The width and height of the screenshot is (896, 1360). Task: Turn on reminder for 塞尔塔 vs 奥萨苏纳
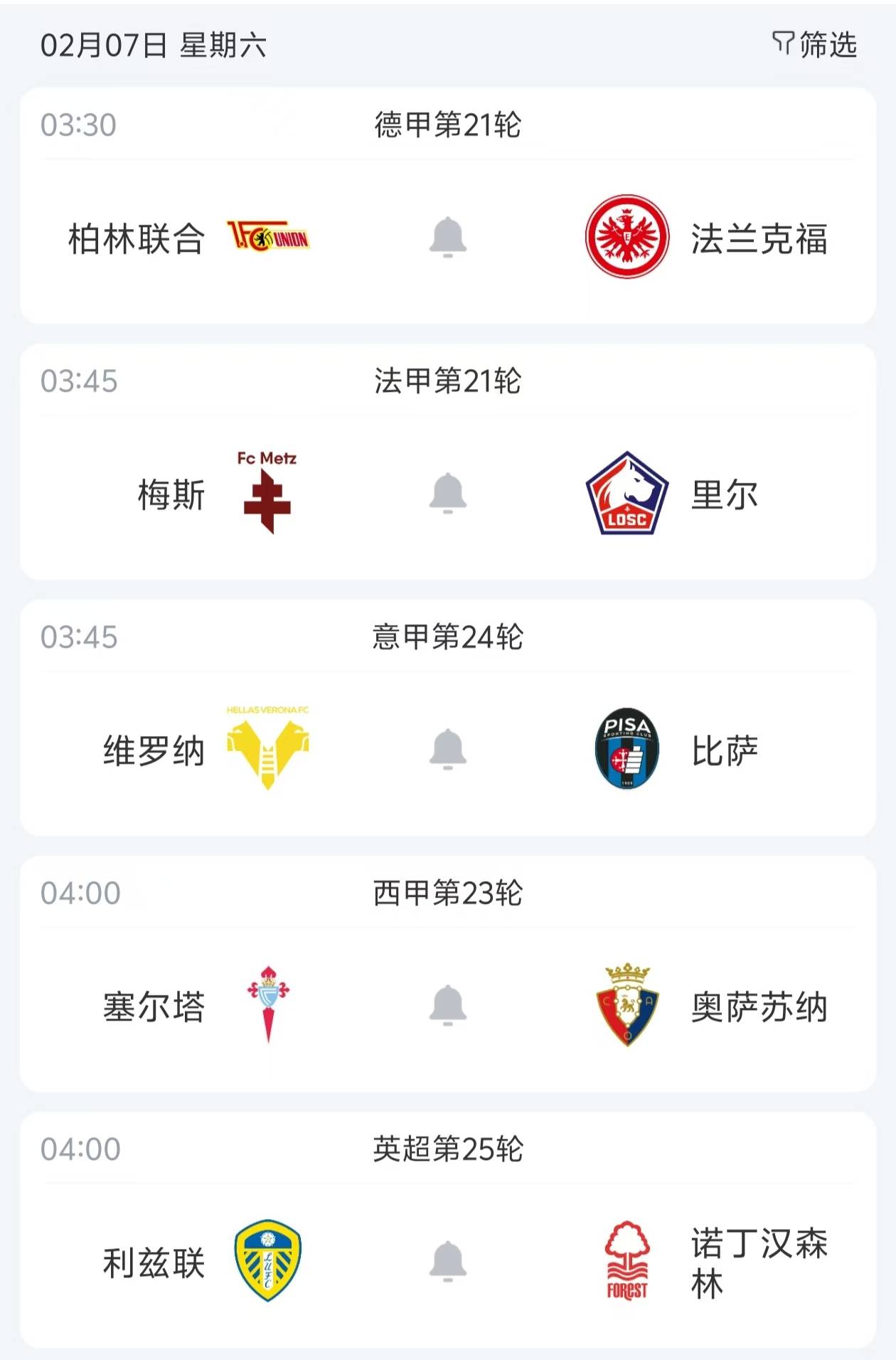[448, 1005]
